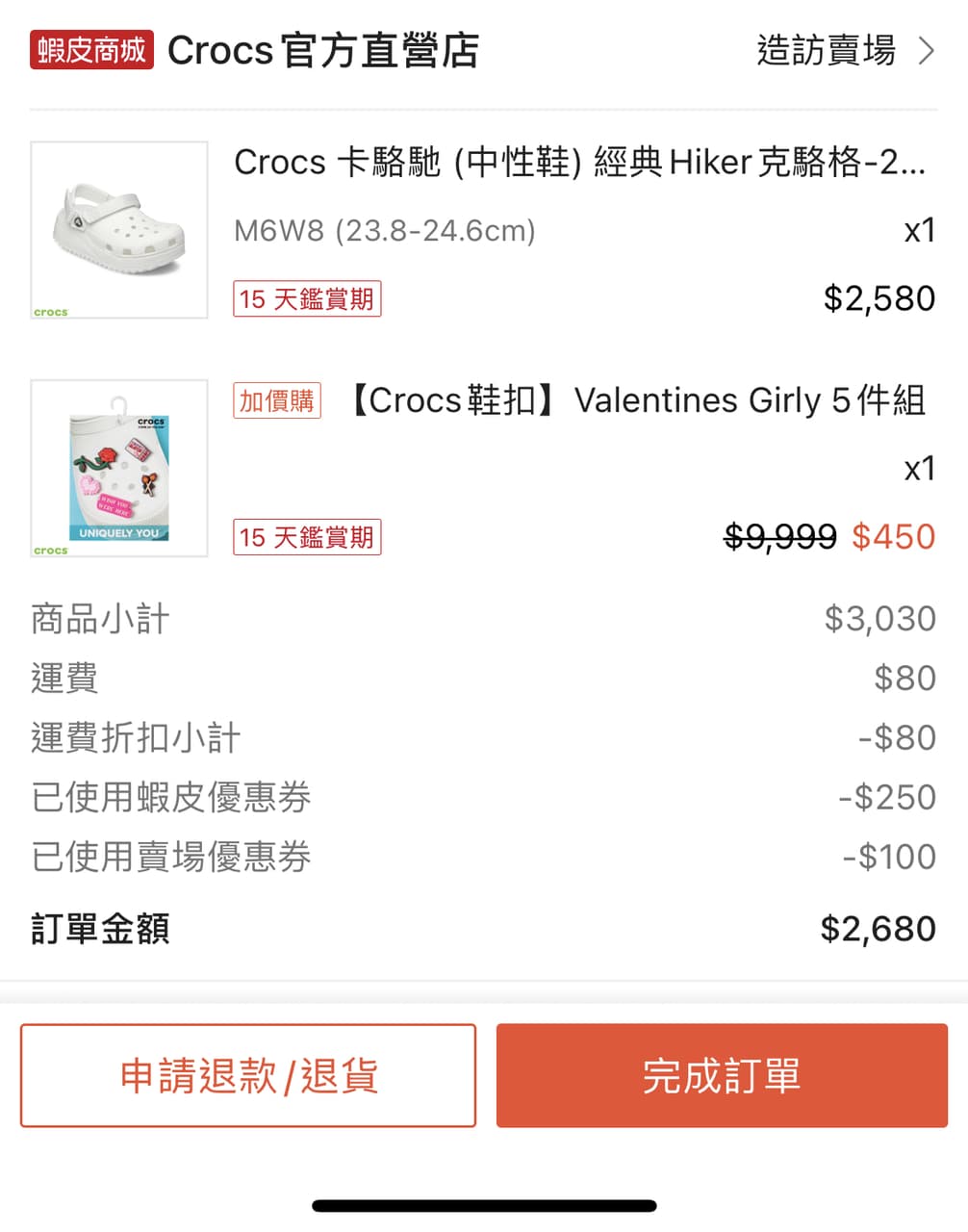Click the 加價購 add-on purchase badge

[x=276, y=400]
